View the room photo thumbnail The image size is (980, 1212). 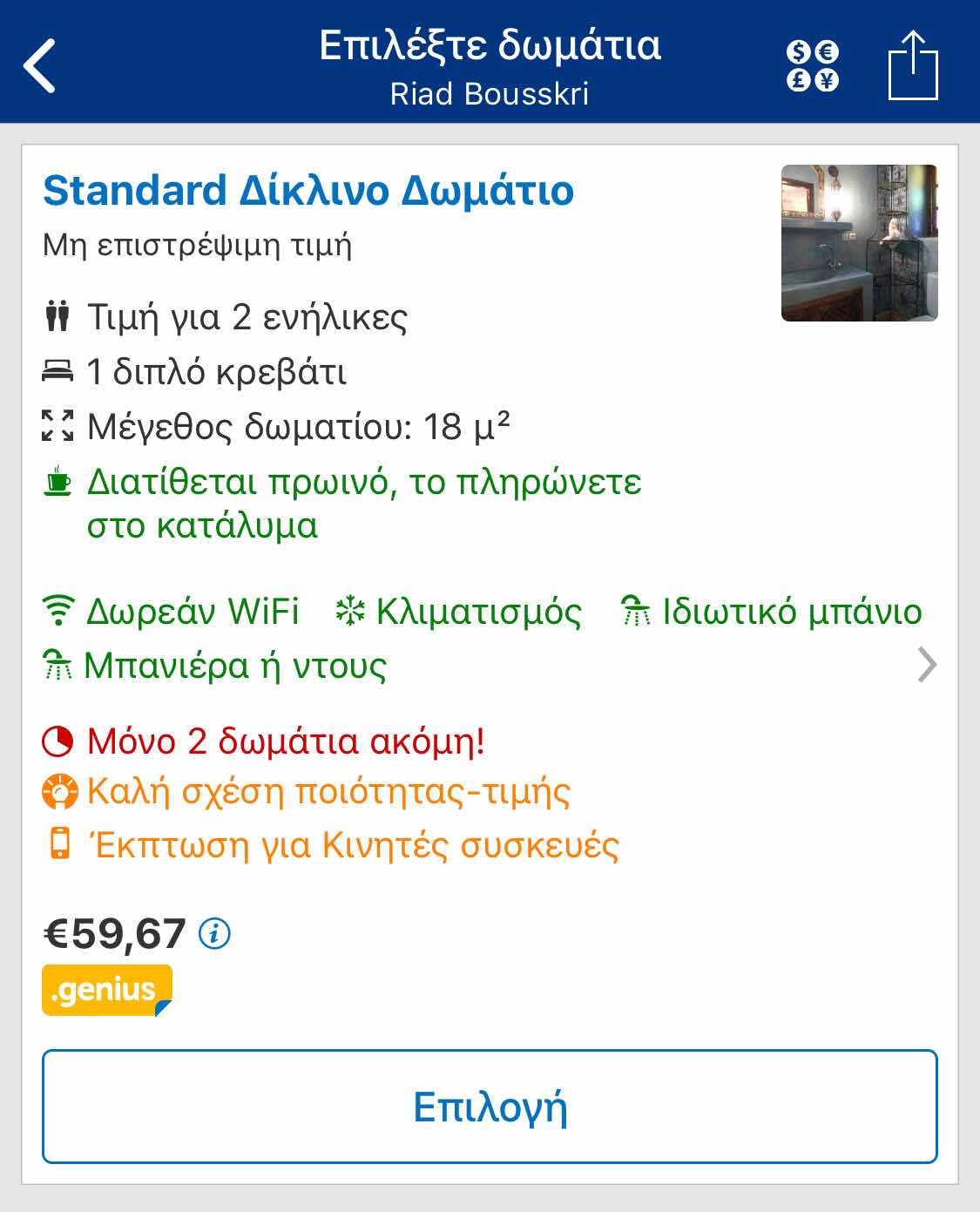[x=859, y=243]
